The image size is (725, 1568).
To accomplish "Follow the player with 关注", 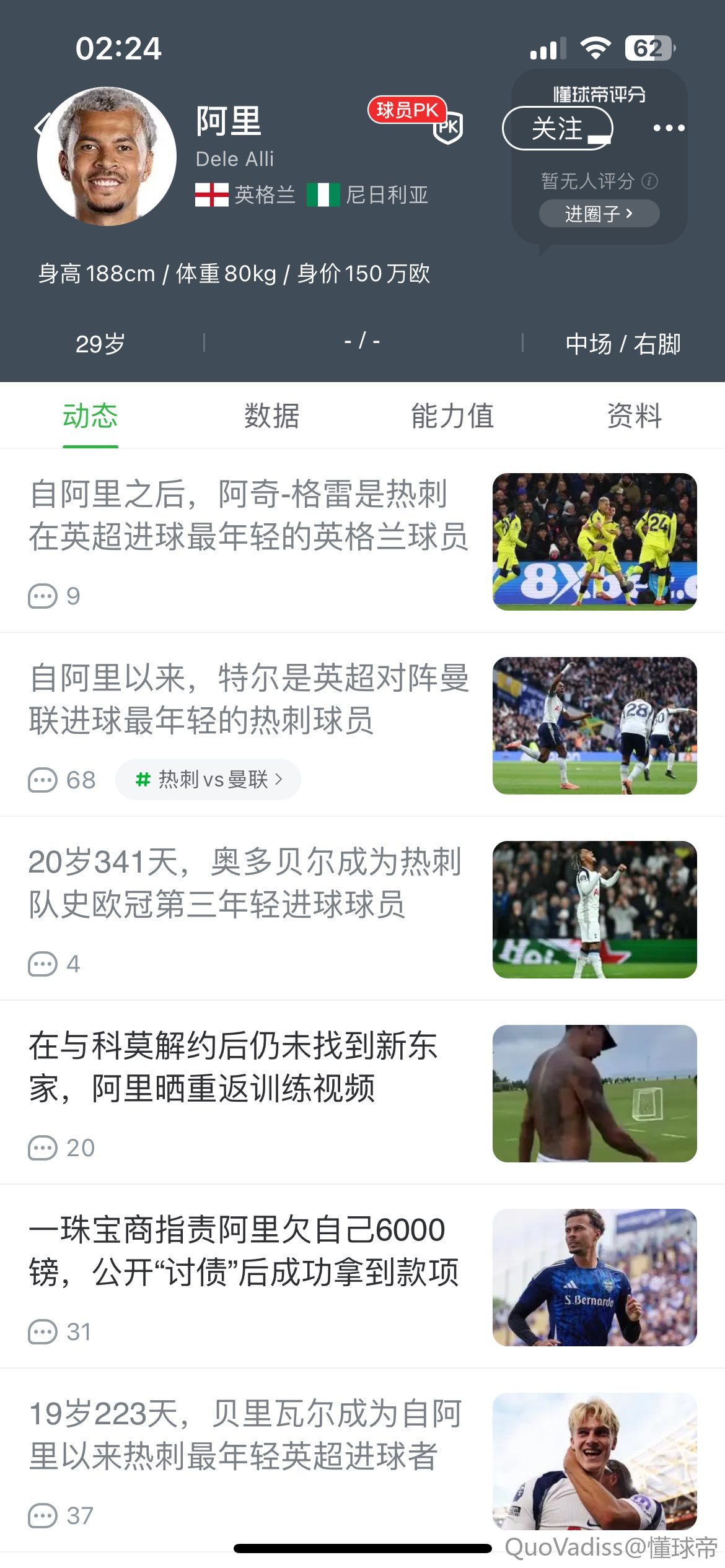I will click(557, 128).
